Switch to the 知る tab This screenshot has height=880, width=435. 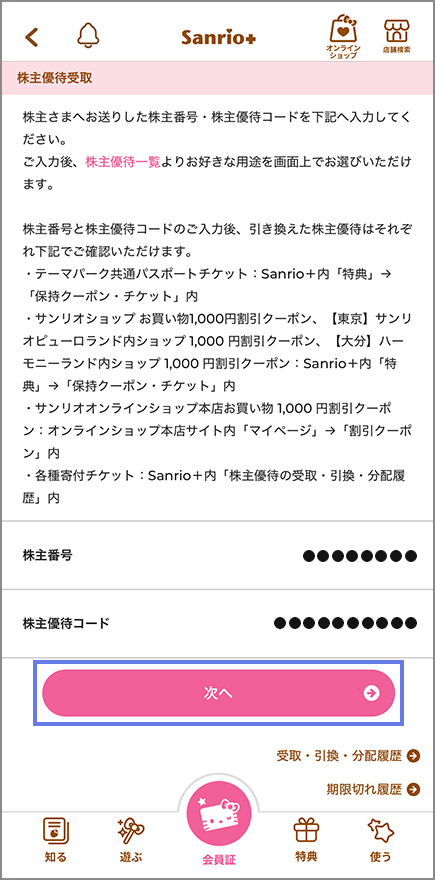[x=56, y=840]
